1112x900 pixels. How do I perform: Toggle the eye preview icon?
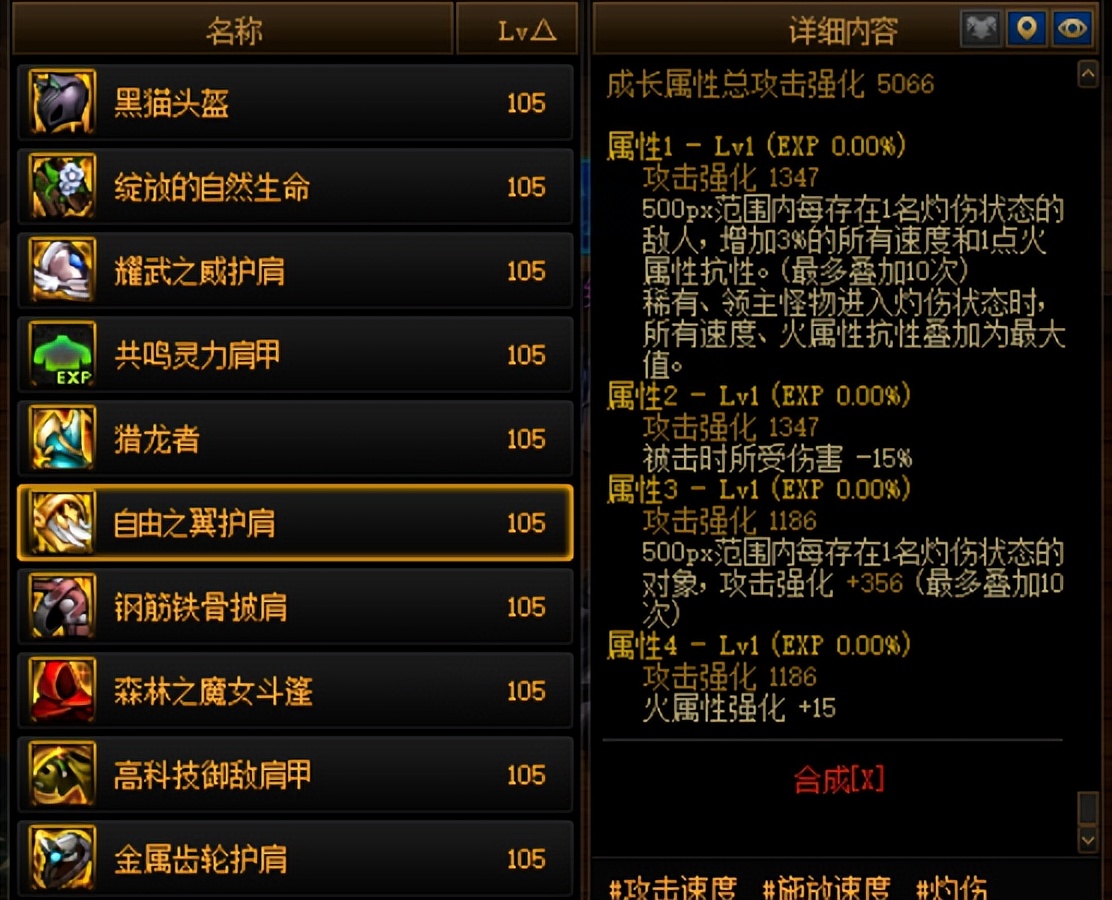click(x=1072, y=28)
